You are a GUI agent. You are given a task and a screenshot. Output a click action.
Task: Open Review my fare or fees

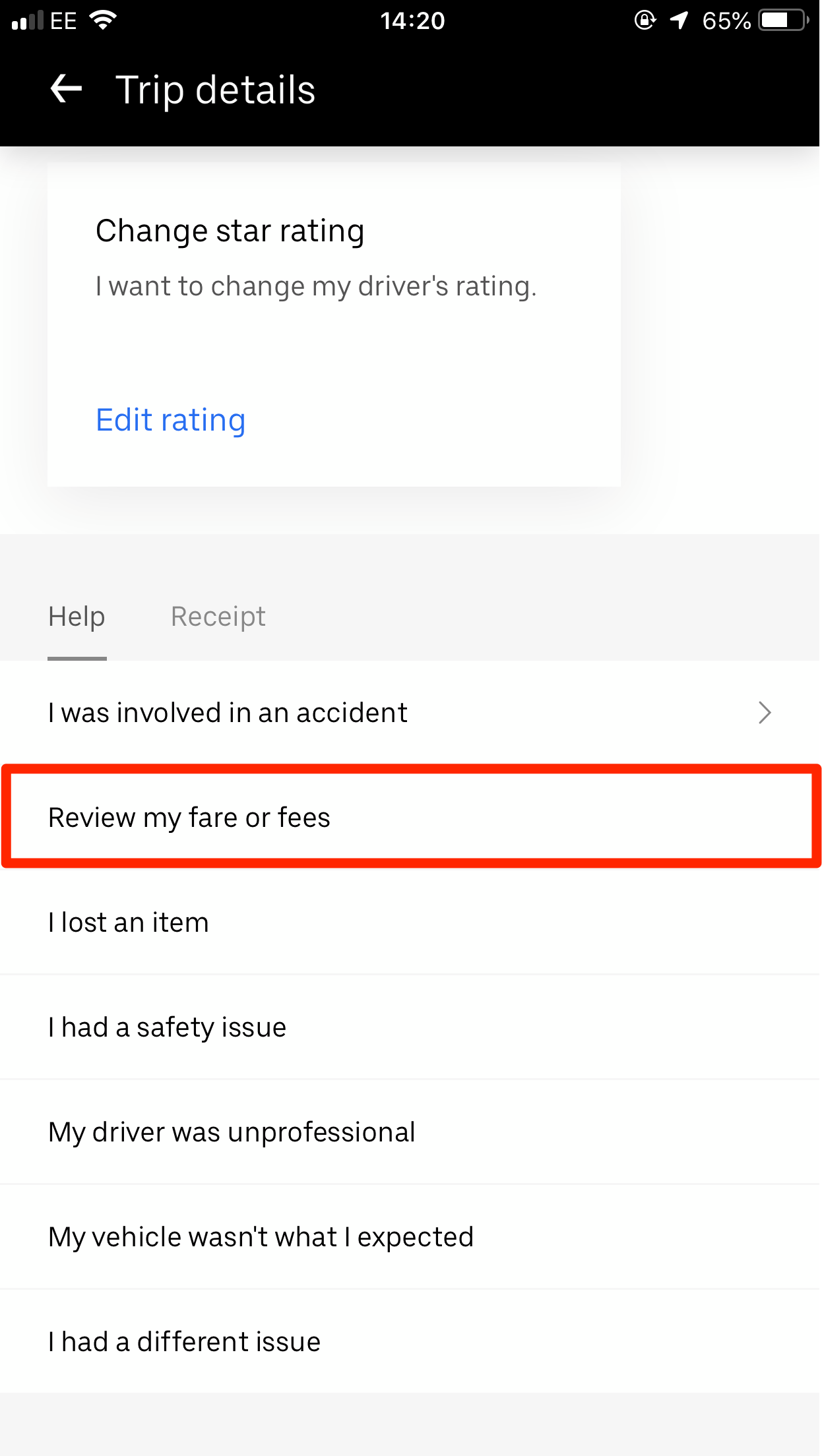pos(409,818)
